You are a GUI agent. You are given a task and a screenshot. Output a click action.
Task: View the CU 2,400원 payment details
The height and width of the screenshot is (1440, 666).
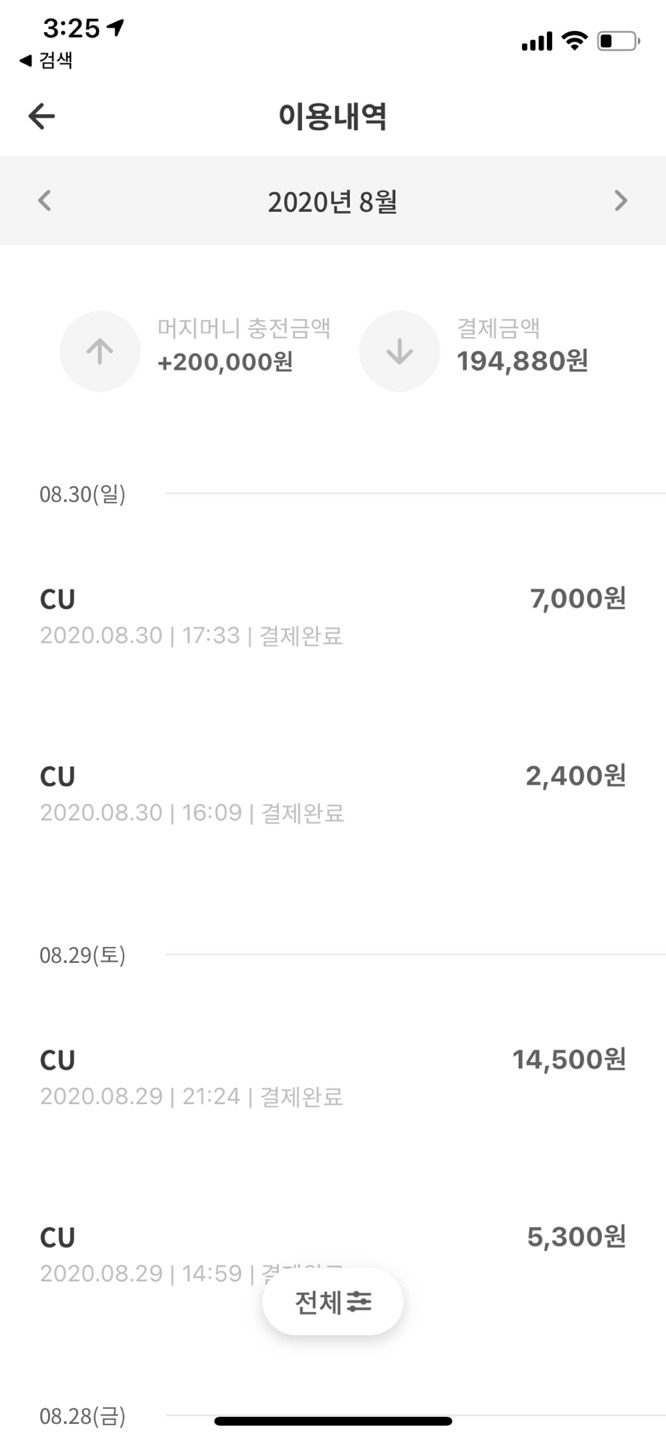[332, 794]
